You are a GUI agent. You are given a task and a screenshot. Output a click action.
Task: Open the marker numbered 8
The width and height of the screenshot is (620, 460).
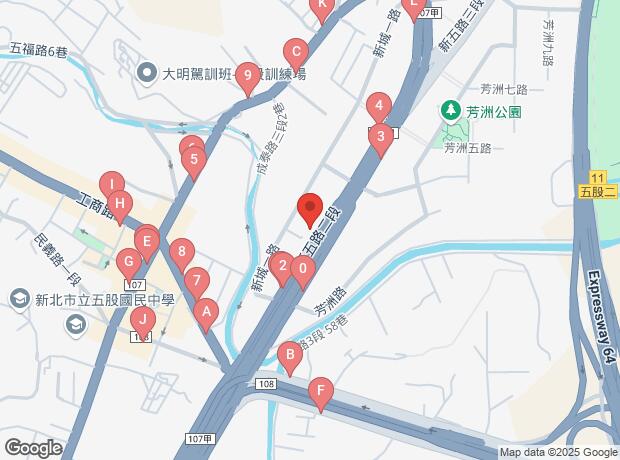coord(180,251)
